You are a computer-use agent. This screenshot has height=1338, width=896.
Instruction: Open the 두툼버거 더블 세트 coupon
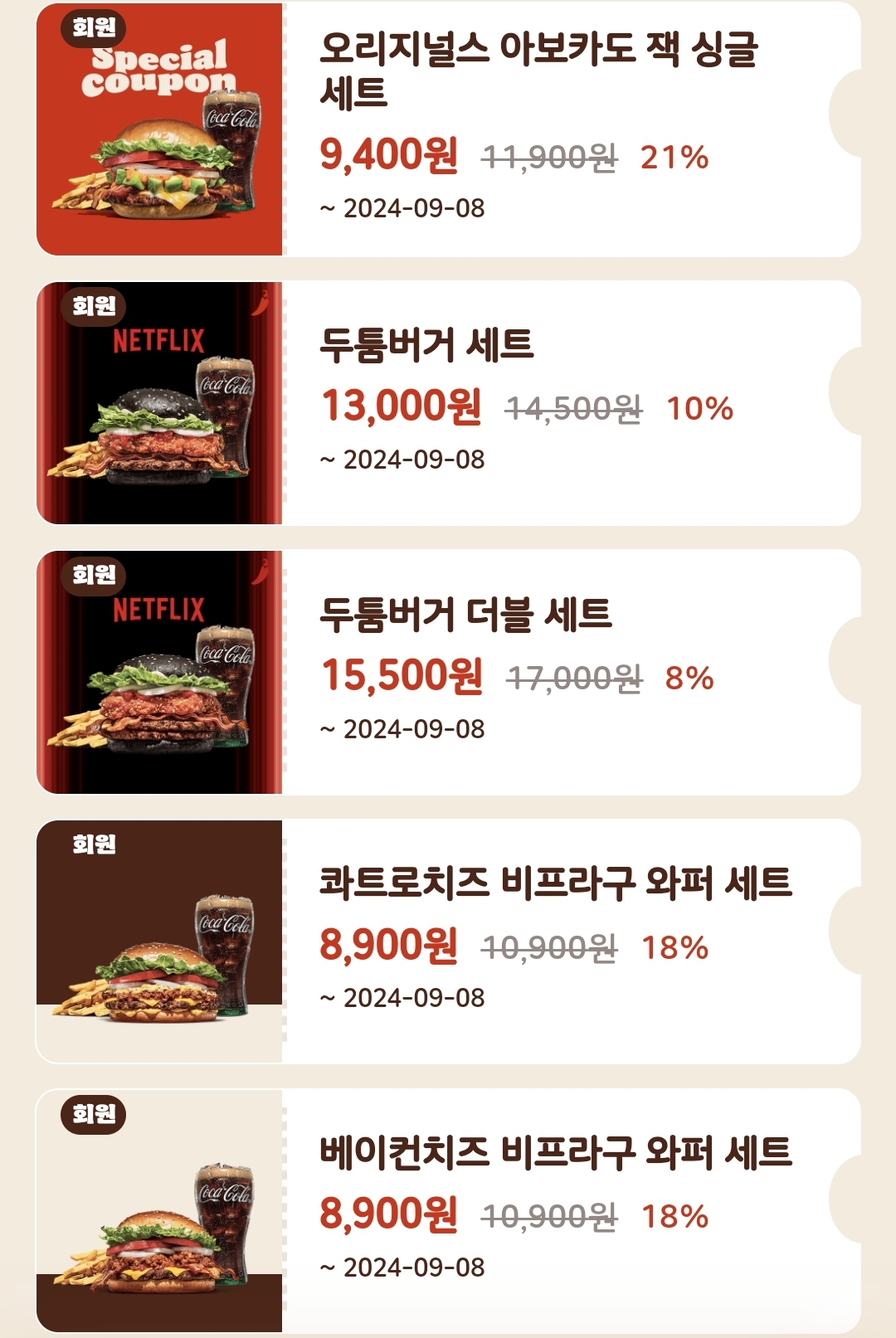click(x=448, y=673)
